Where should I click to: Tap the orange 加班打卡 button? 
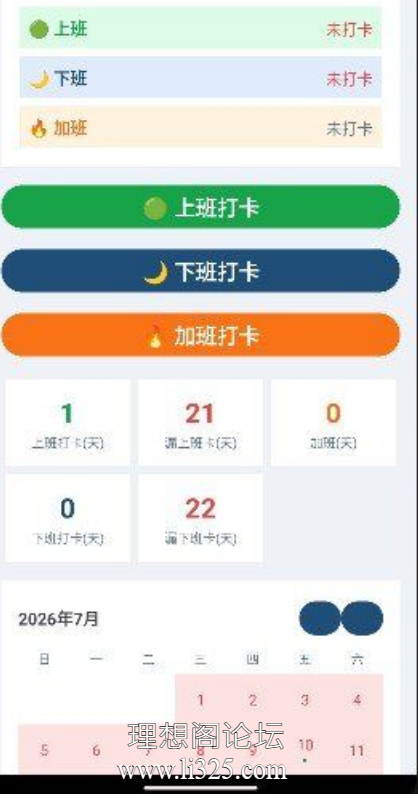tap(201, 335)
